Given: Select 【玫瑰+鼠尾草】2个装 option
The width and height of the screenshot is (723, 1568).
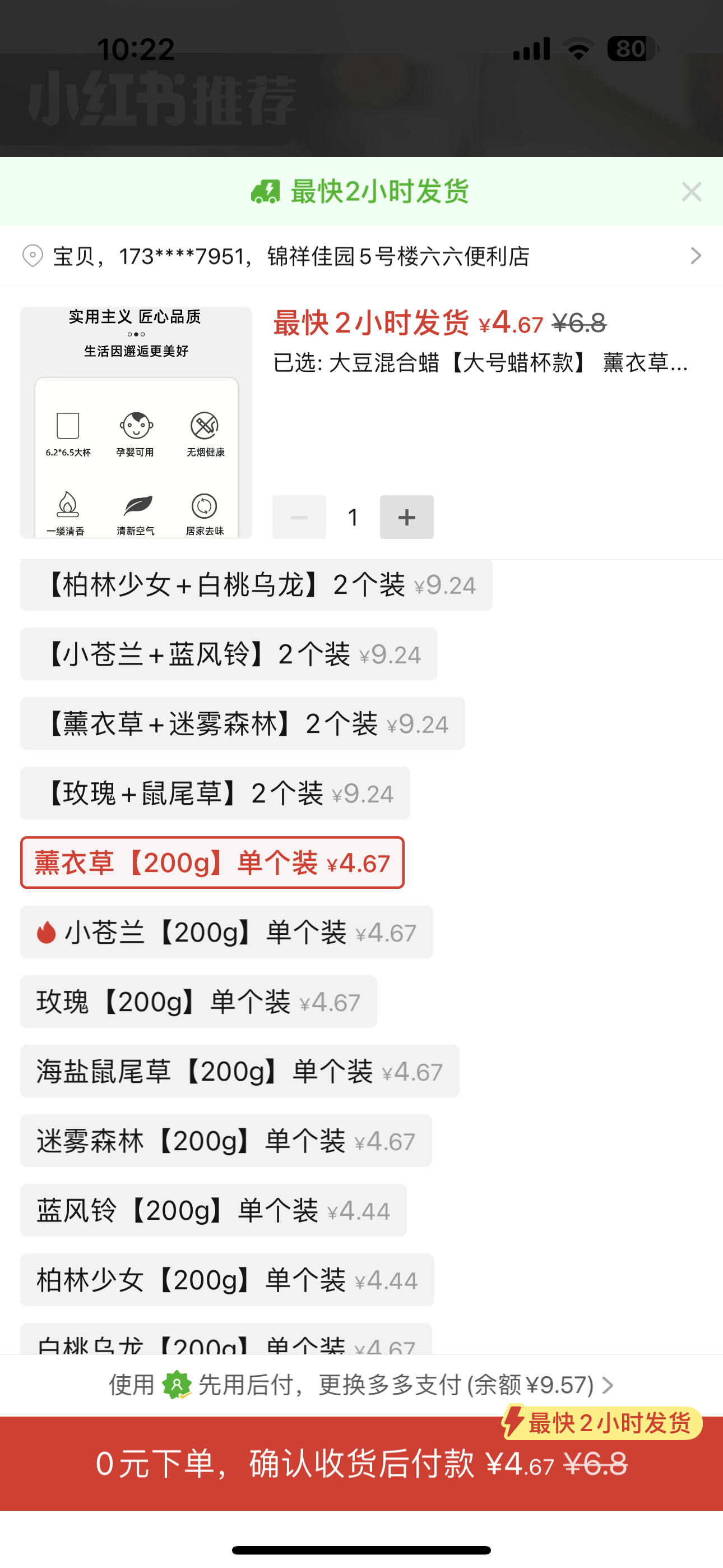Looking at the screenshot, I should pos(215,793).
